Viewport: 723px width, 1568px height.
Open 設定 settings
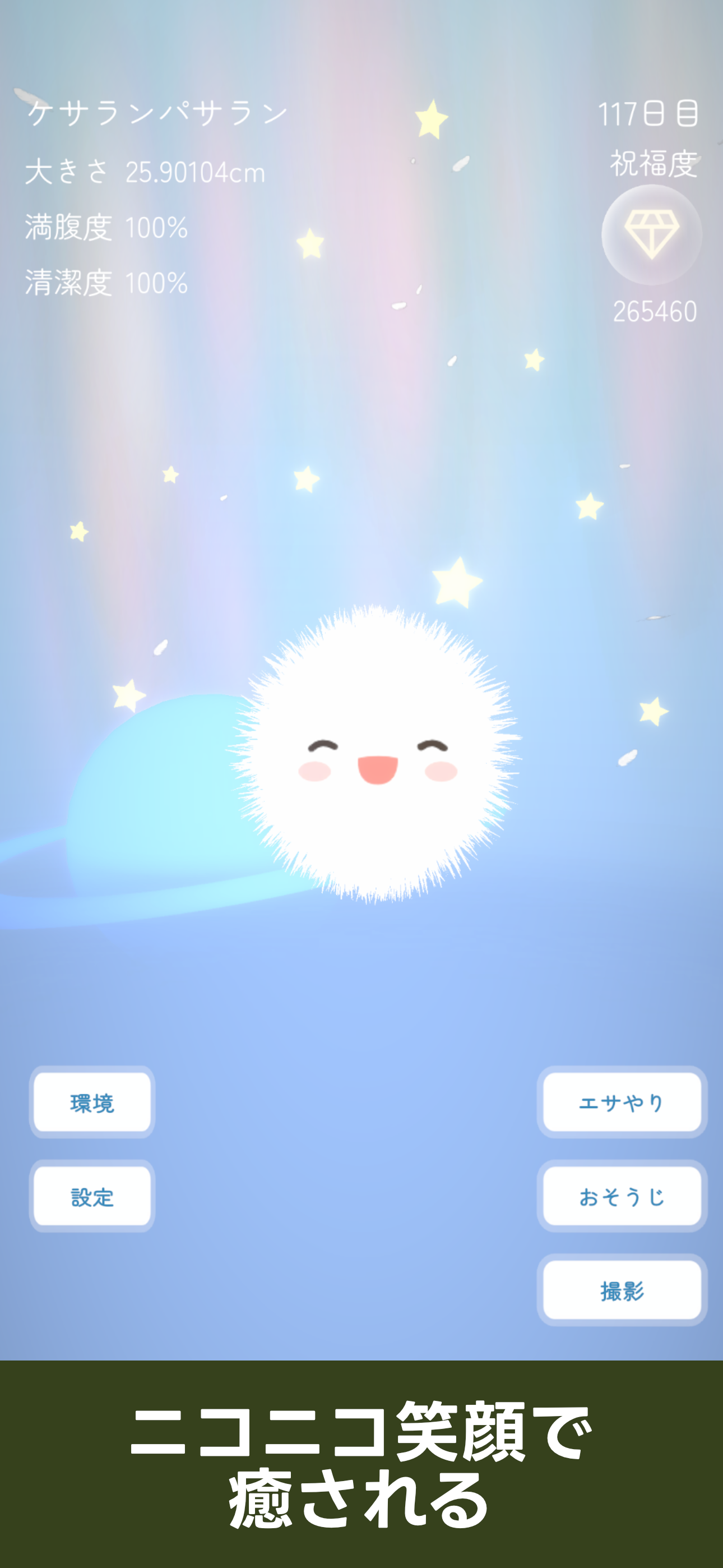pyautogui.click(x=92, y=1196)
